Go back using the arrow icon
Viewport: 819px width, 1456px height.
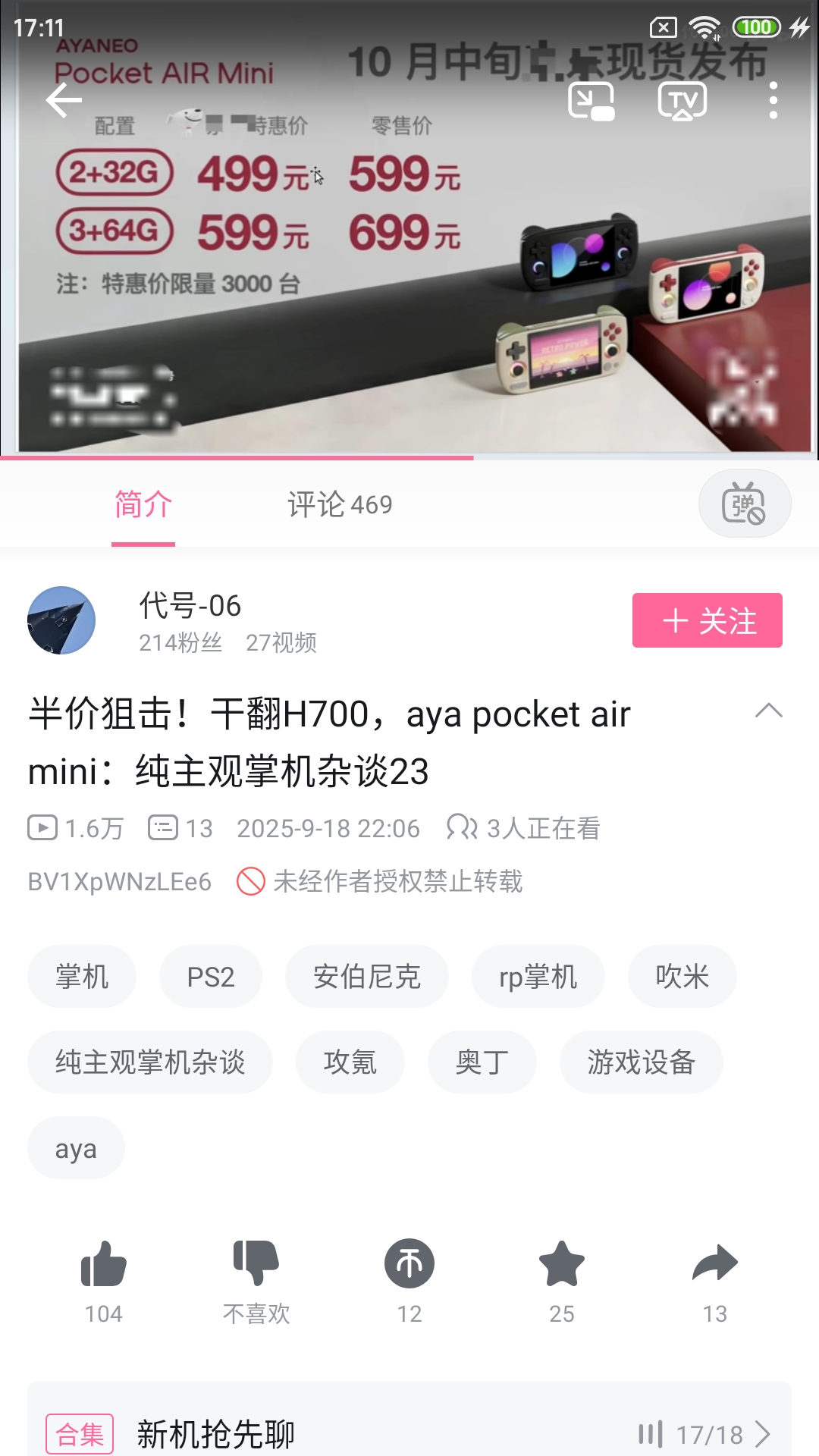[64, 101]
